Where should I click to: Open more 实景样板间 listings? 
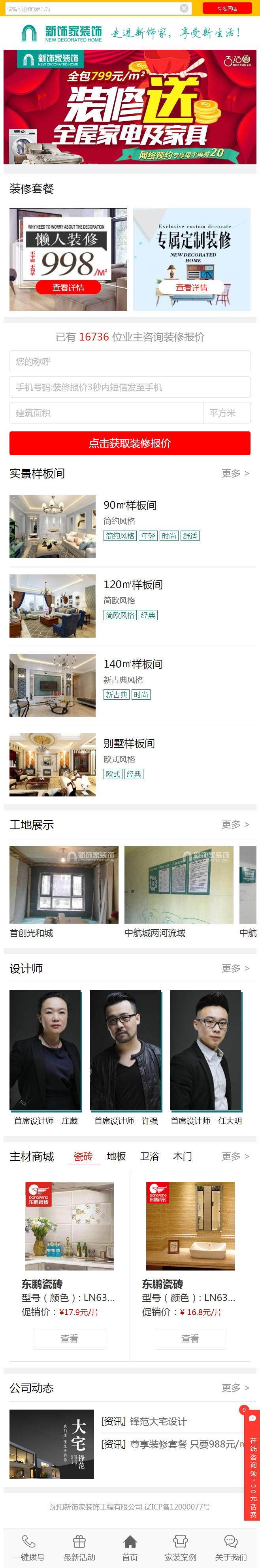point(235,474)
